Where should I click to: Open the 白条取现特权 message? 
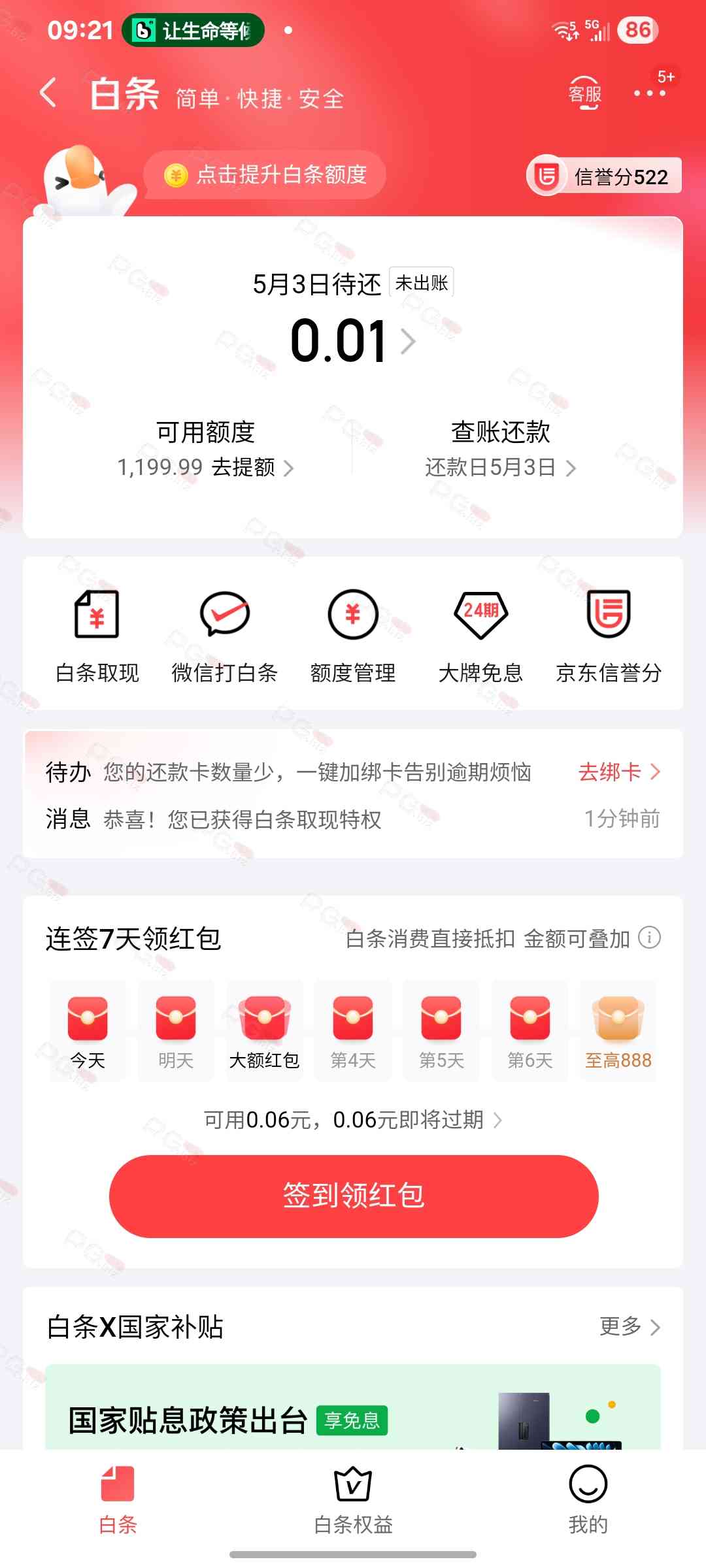(x=275, y=819)
